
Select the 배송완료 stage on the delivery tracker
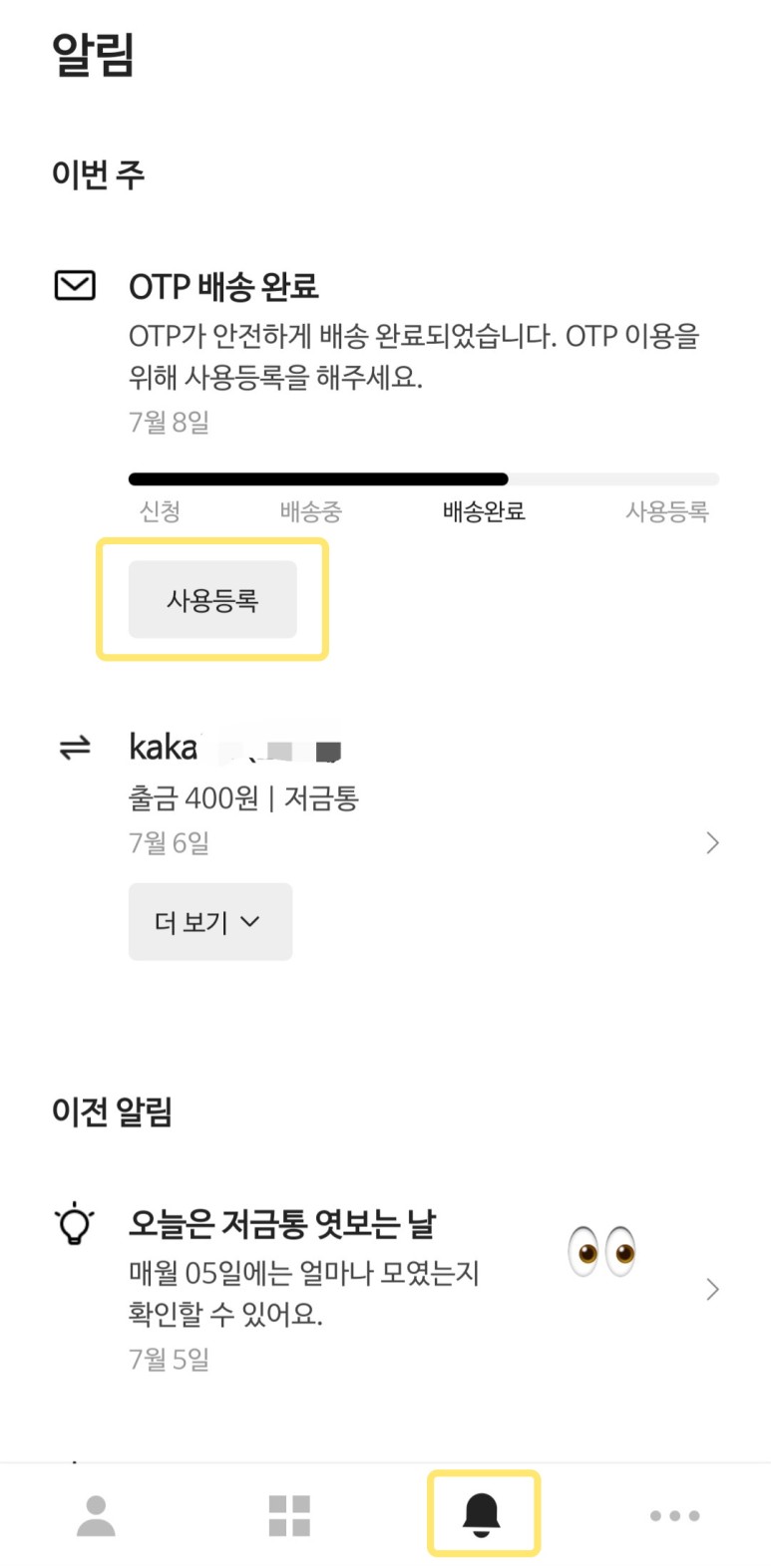483,511
